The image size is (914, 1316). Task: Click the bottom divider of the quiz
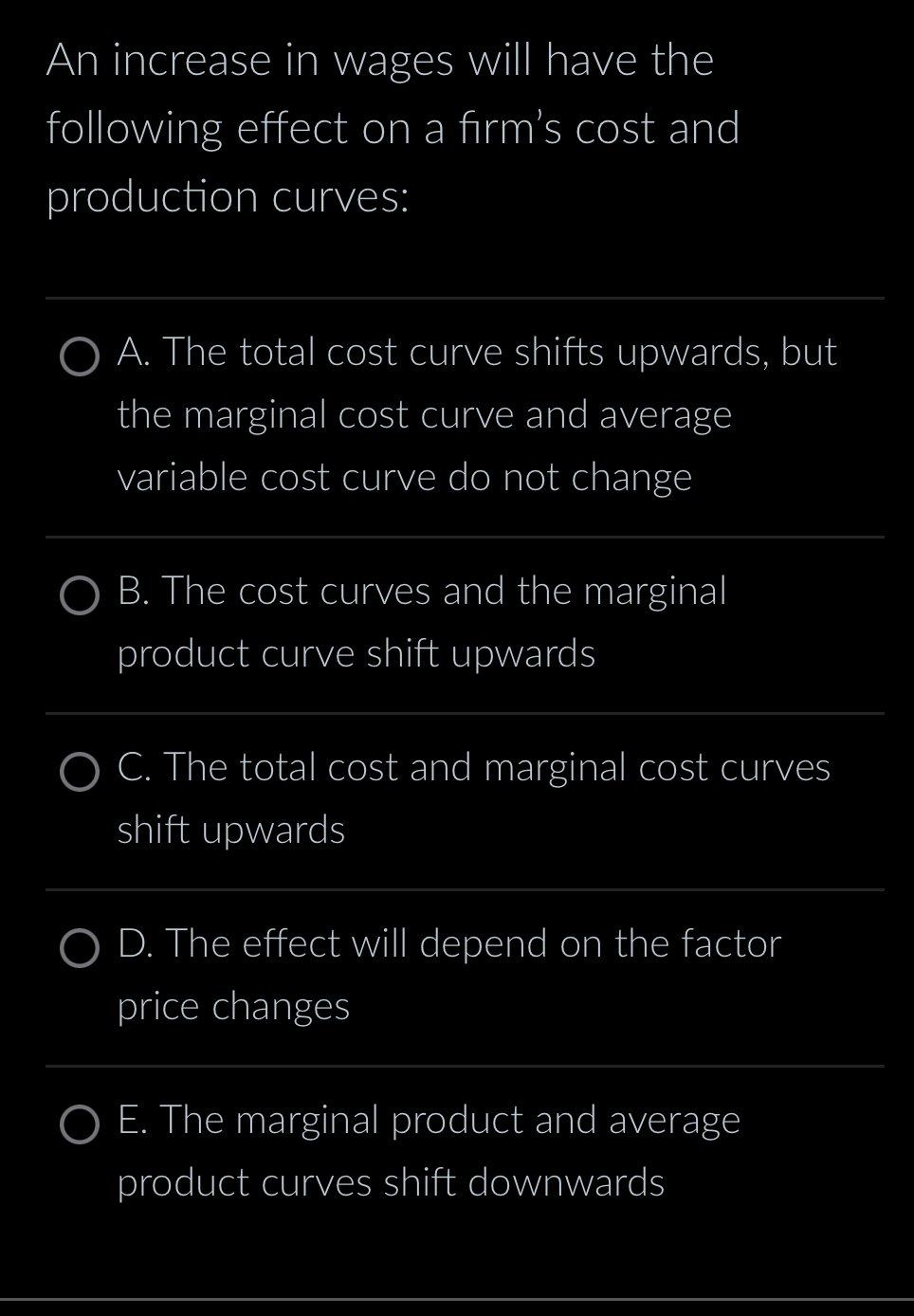457,1302
